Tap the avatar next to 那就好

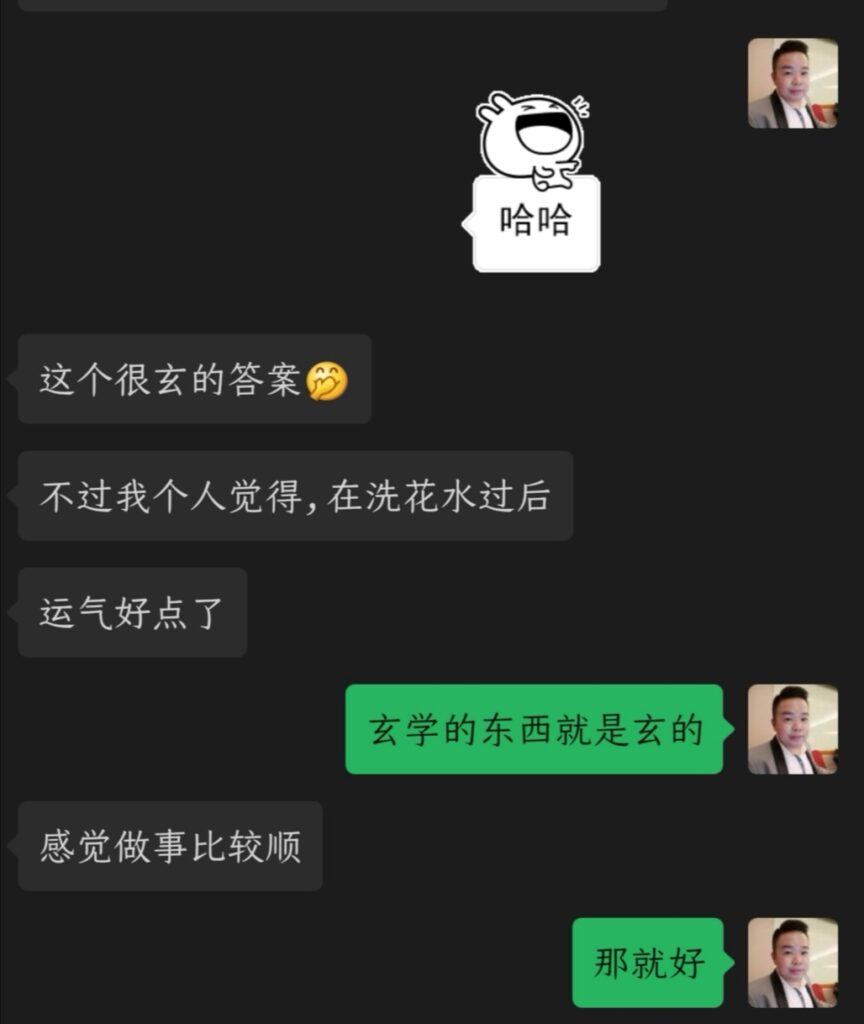click(x=792, y=962)
